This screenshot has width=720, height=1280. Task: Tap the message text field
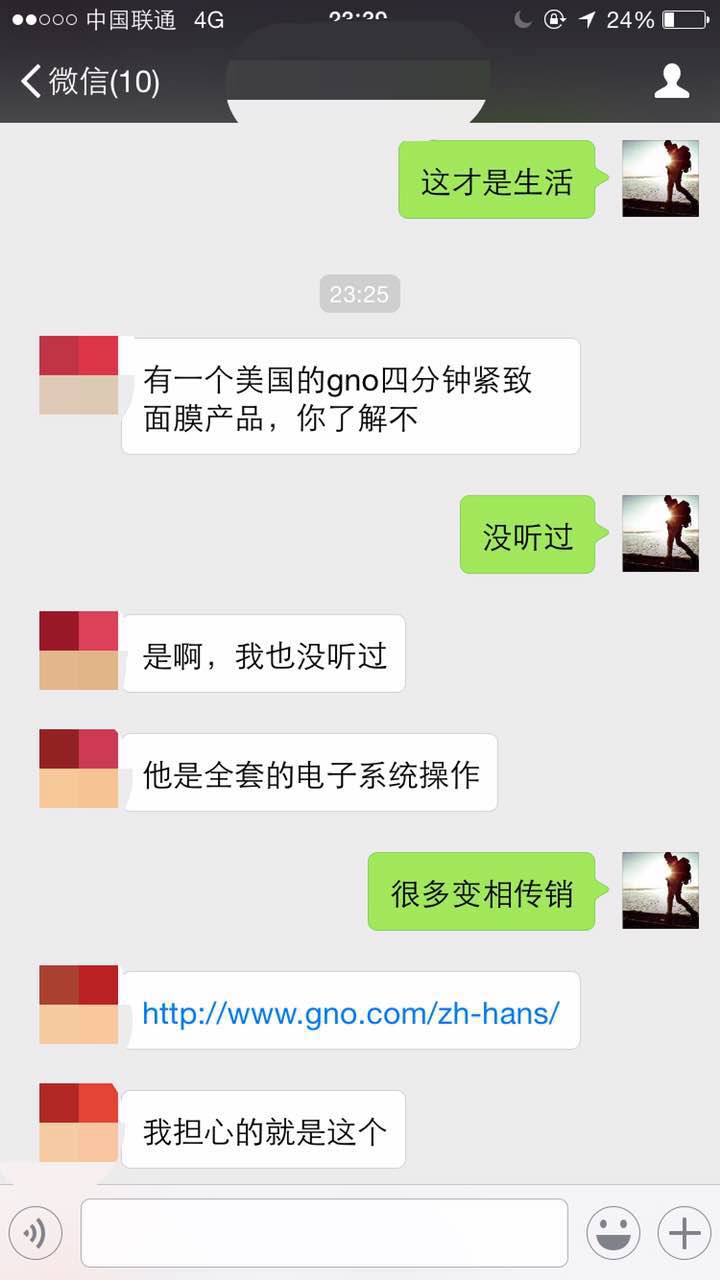click(324, 1233)
